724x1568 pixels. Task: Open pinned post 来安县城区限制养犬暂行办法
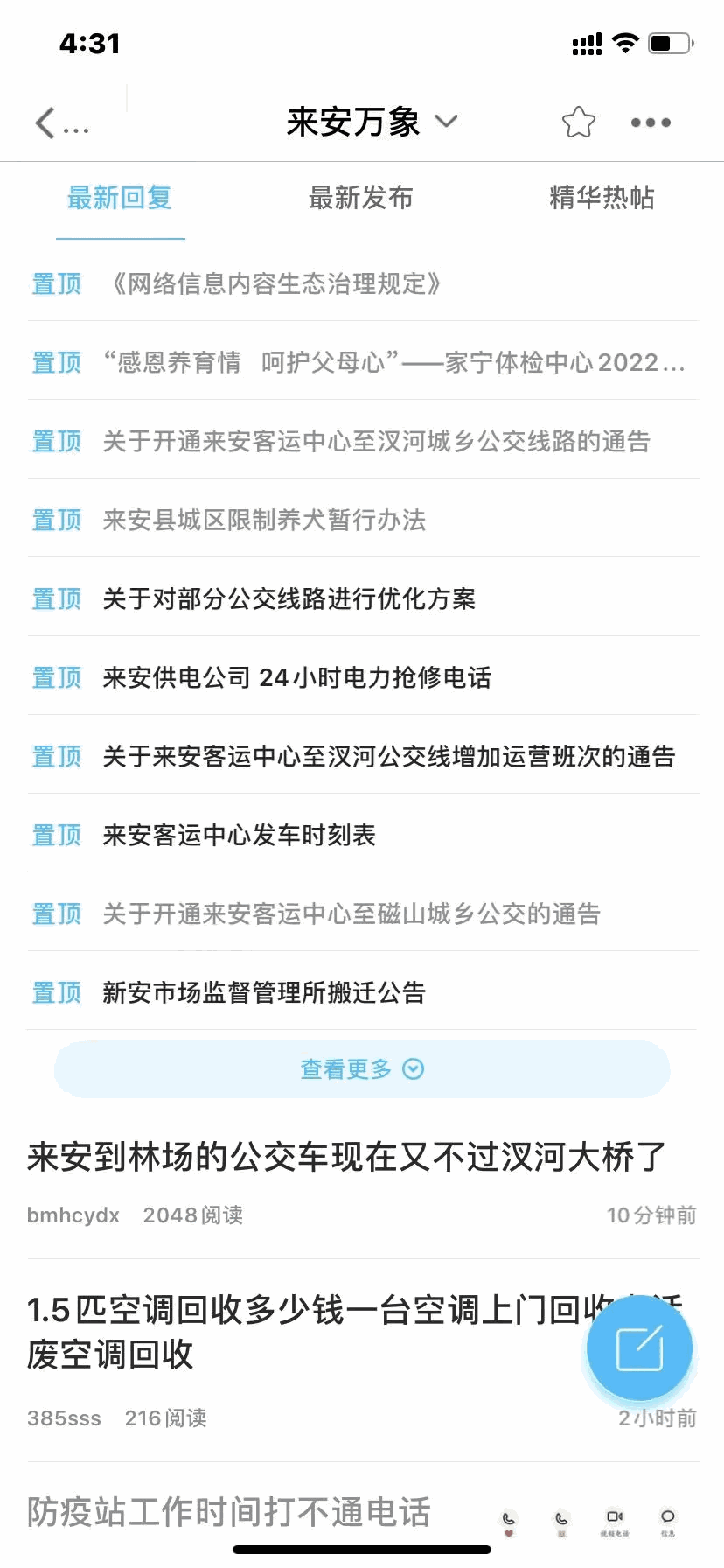(x=264, y=520)
